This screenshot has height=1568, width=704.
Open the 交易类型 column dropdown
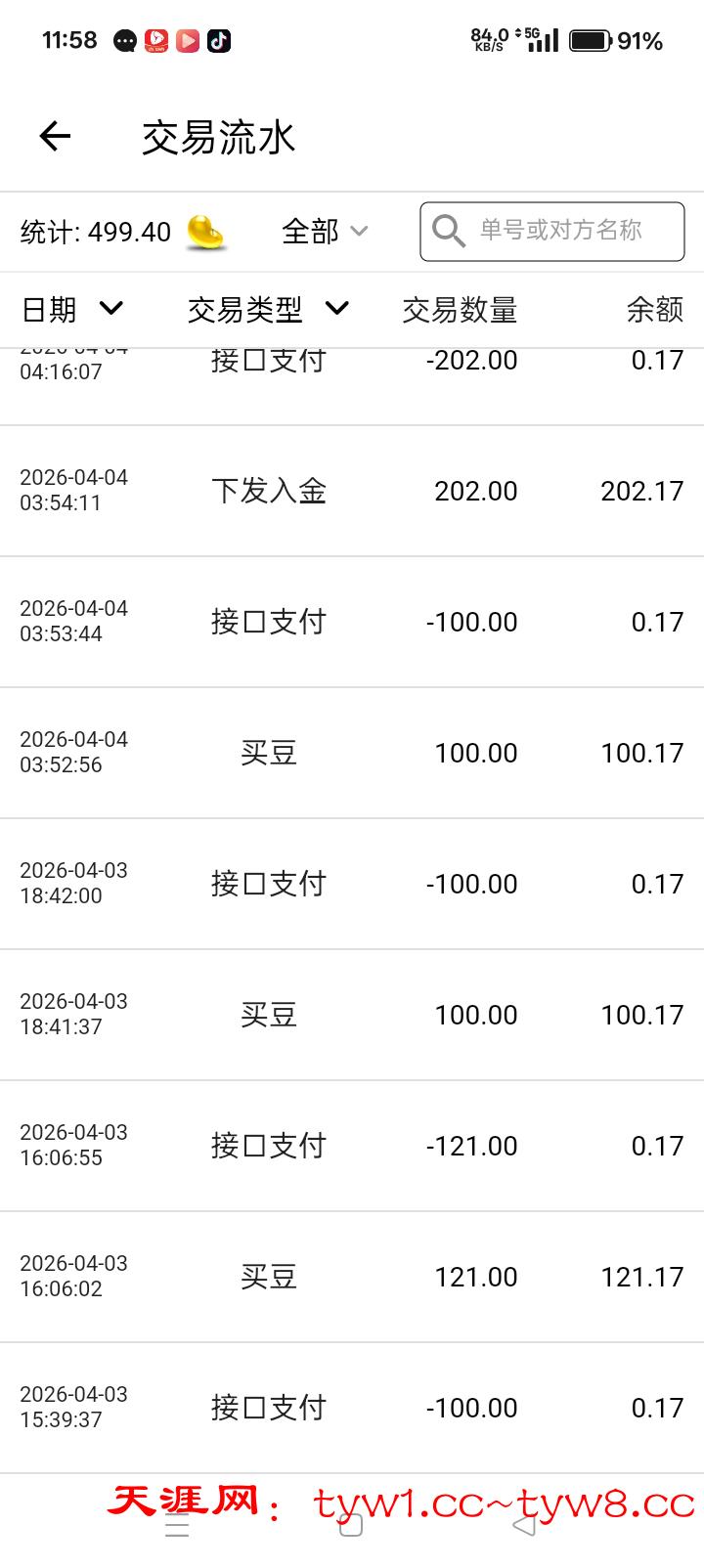[x=268, y=310]
